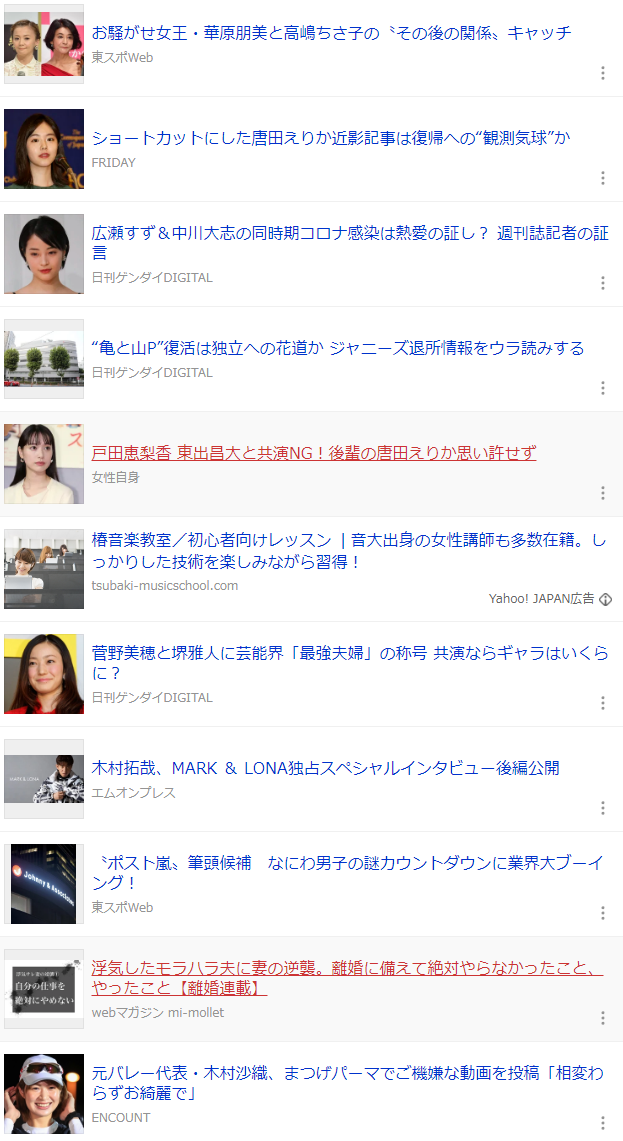This screenshot has height=1141, width=623.
Task: Open the 華原朋美と高嶋ちさ子 article
Action: click(x=331, y=33)
